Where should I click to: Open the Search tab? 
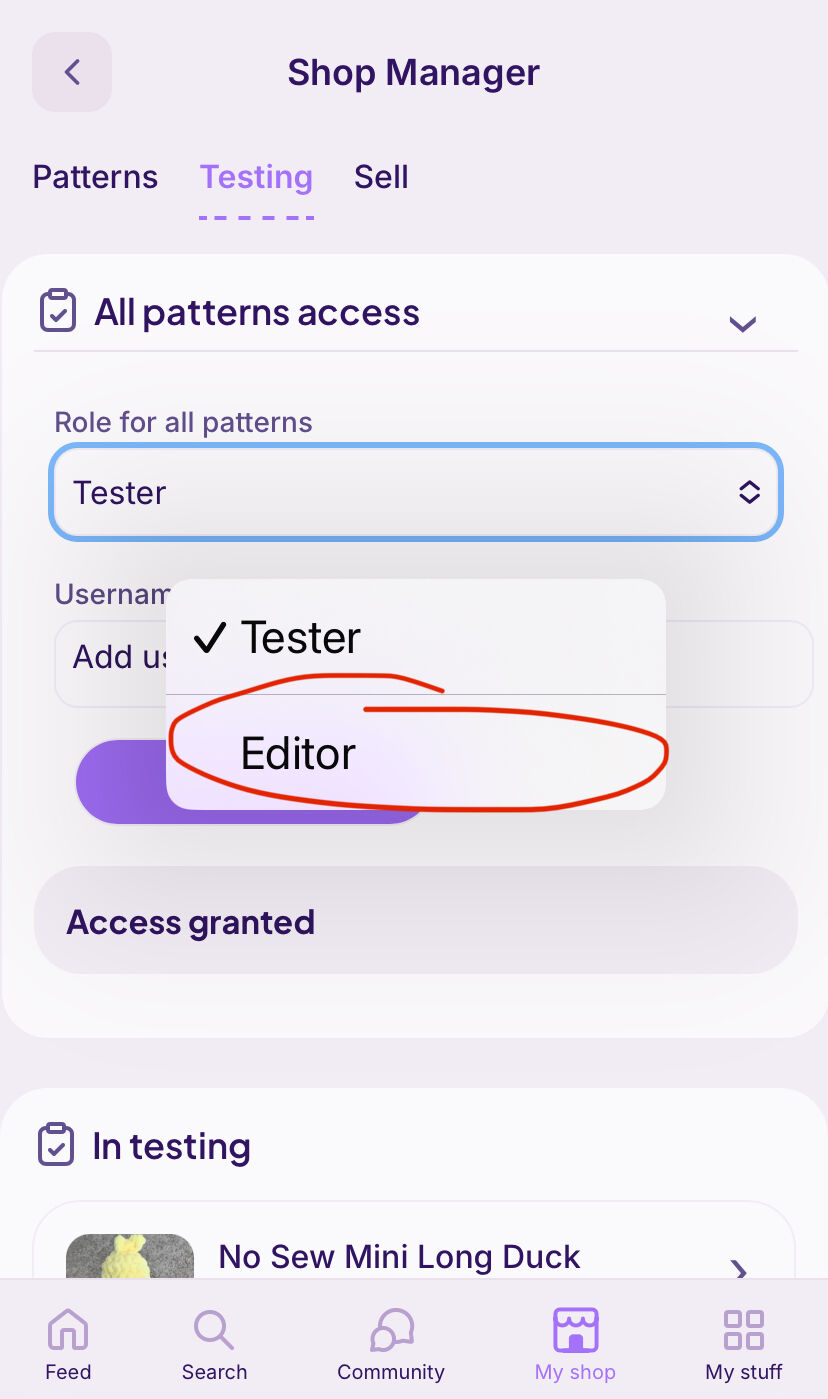click(x=214, y=1345)
